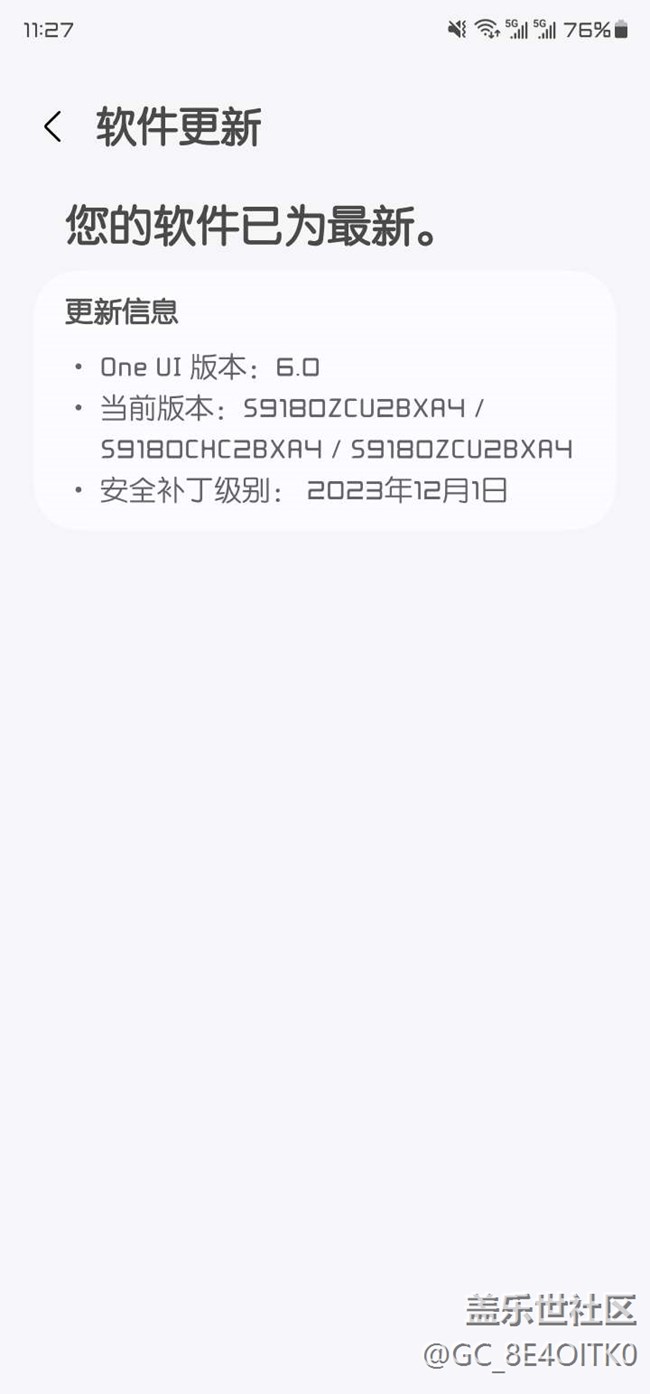Go back from the 软件更新 screen
This screenshot has width=650, height=1394.
point(52,127)
